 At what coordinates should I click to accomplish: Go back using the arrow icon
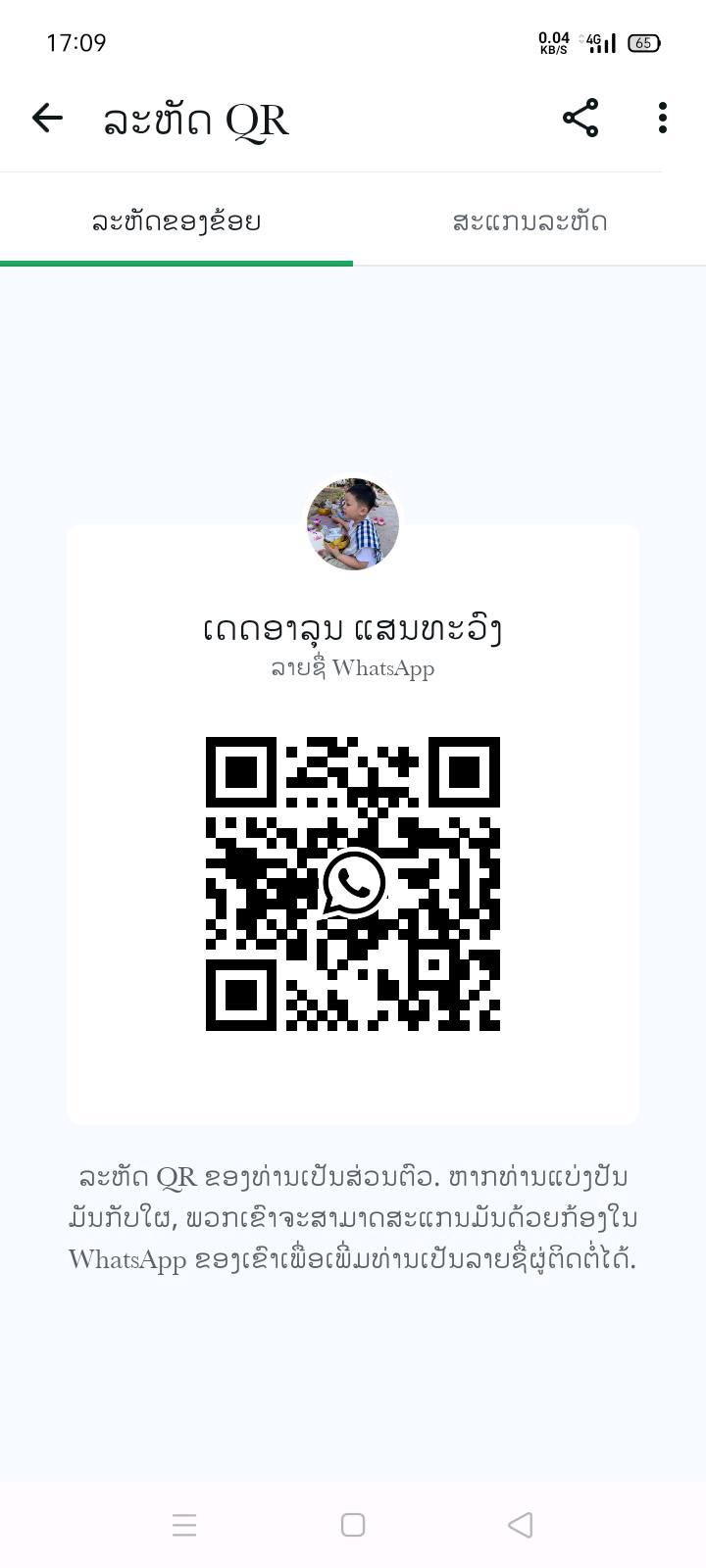pos(47,119)
